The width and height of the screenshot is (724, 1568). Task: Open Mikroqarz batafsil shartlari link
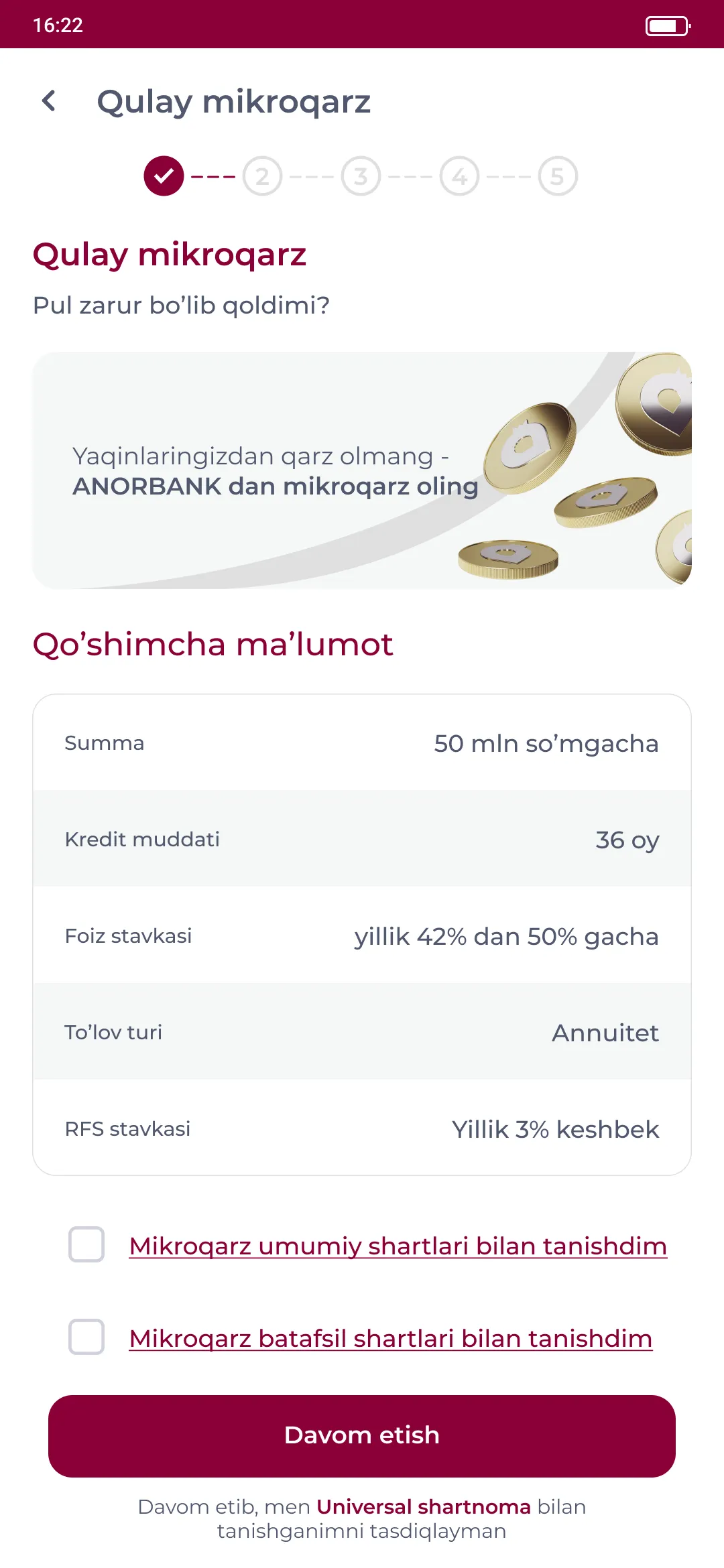(390, 1339)
